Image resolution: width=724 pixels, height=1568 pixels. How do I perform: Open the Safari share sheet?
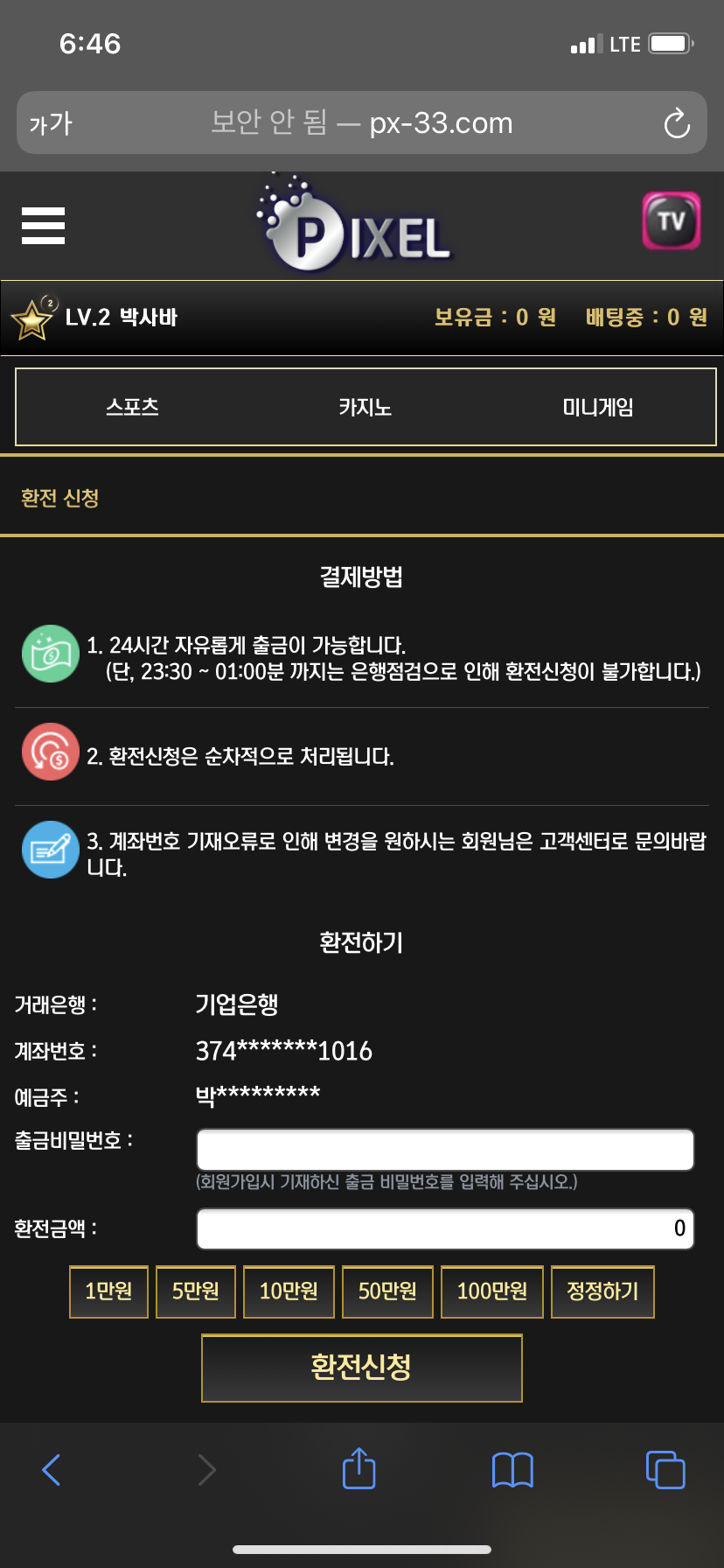359,1467
